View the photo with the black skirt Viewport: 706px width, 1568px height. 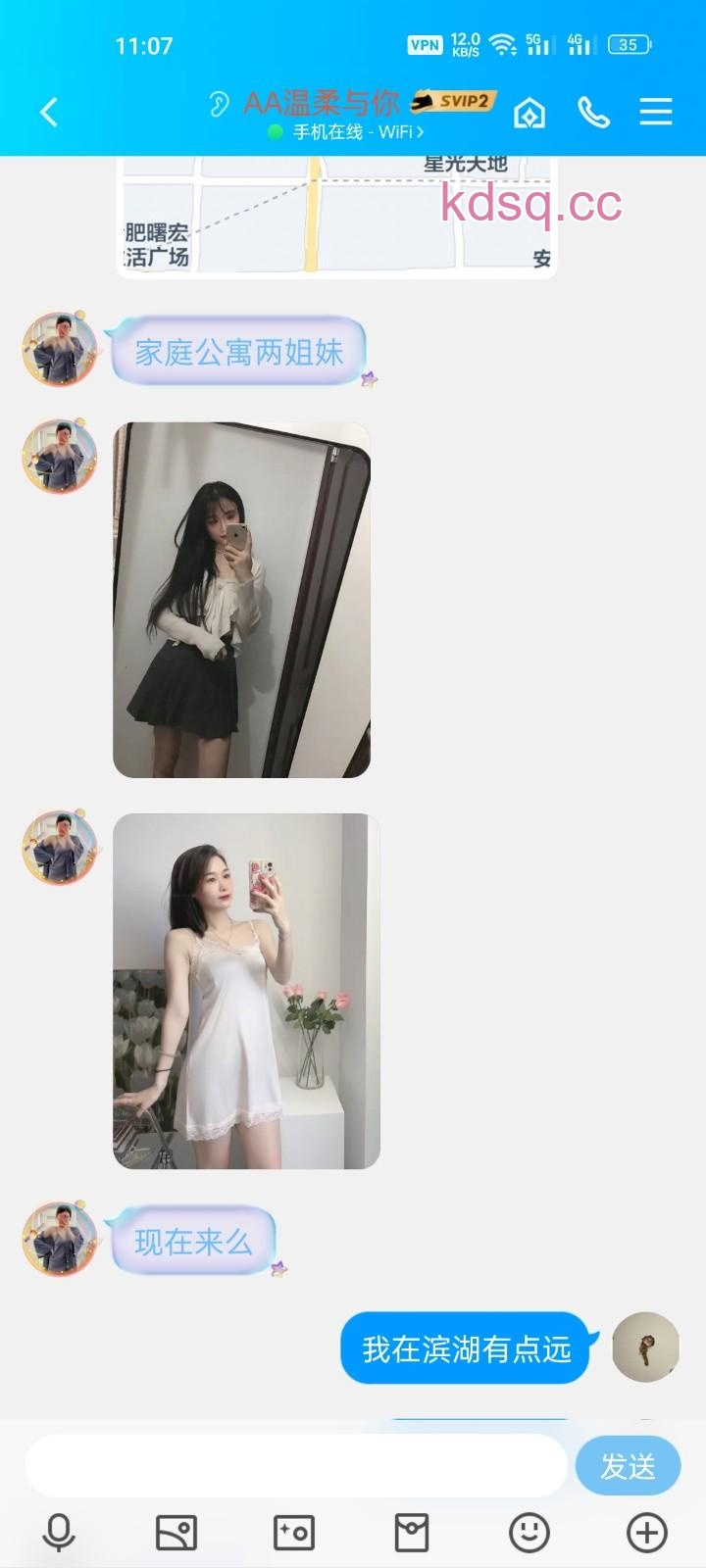point(241,600)
